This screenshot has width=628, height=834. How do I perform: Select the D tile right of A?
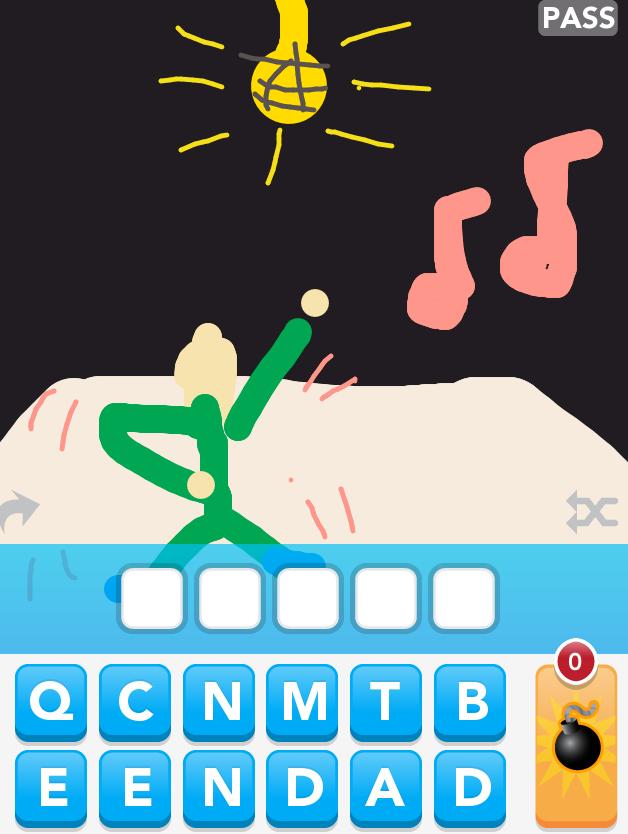click(x=470, y=788)
